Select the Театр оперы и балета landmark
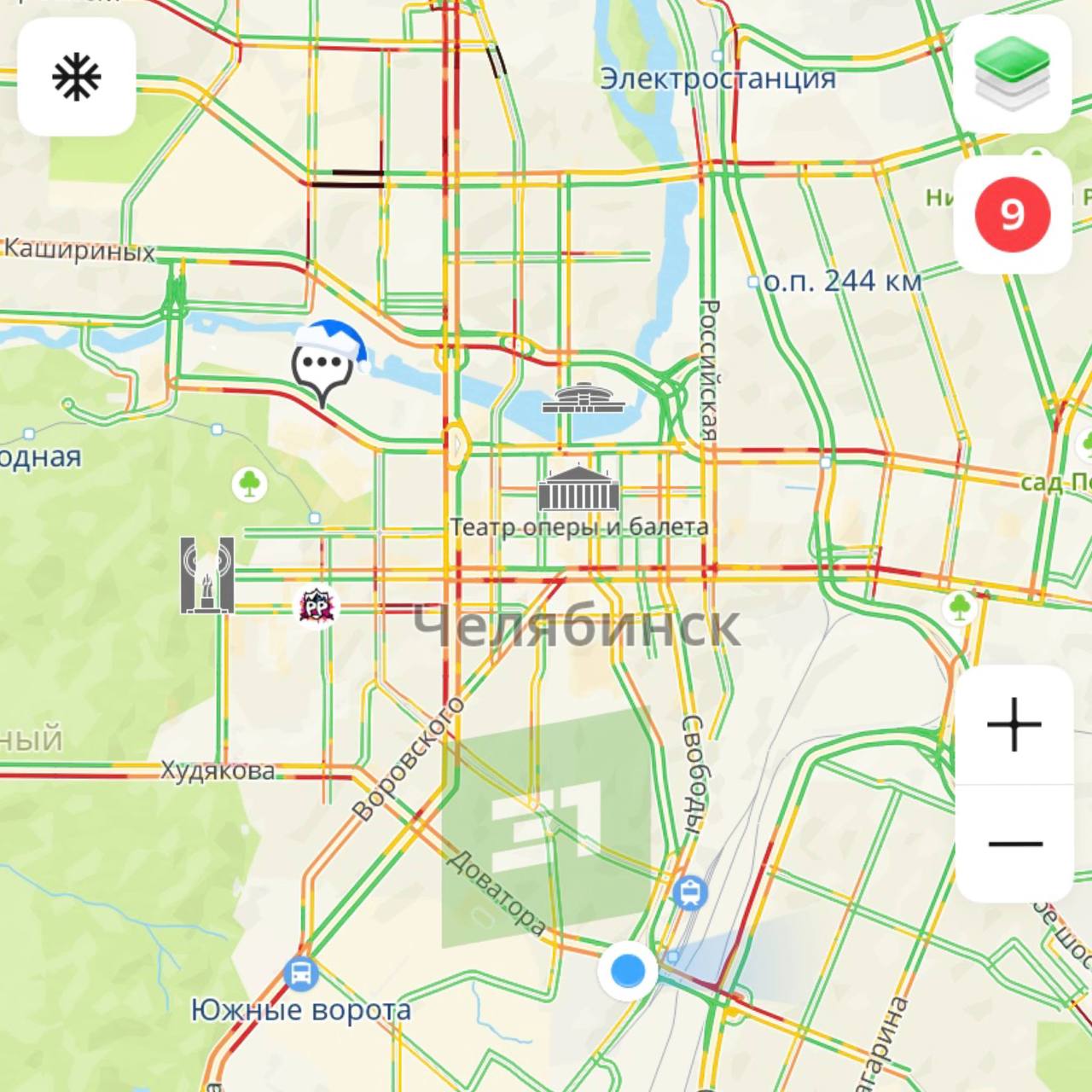The width and height of the screenshot is (1092, 1092). tap(578, 489)
